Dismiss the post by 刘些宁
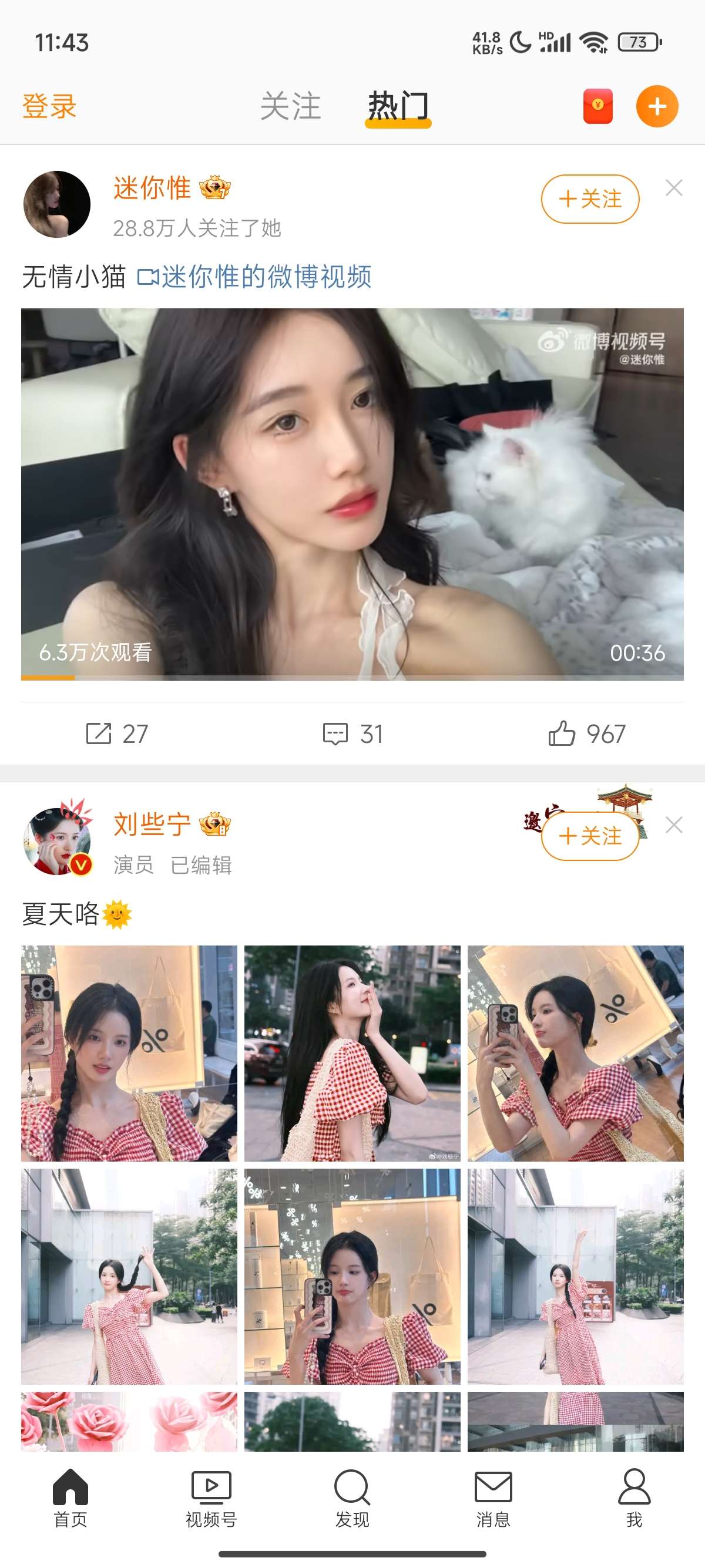Viewport: 705px width, 1568px height. 673,825
